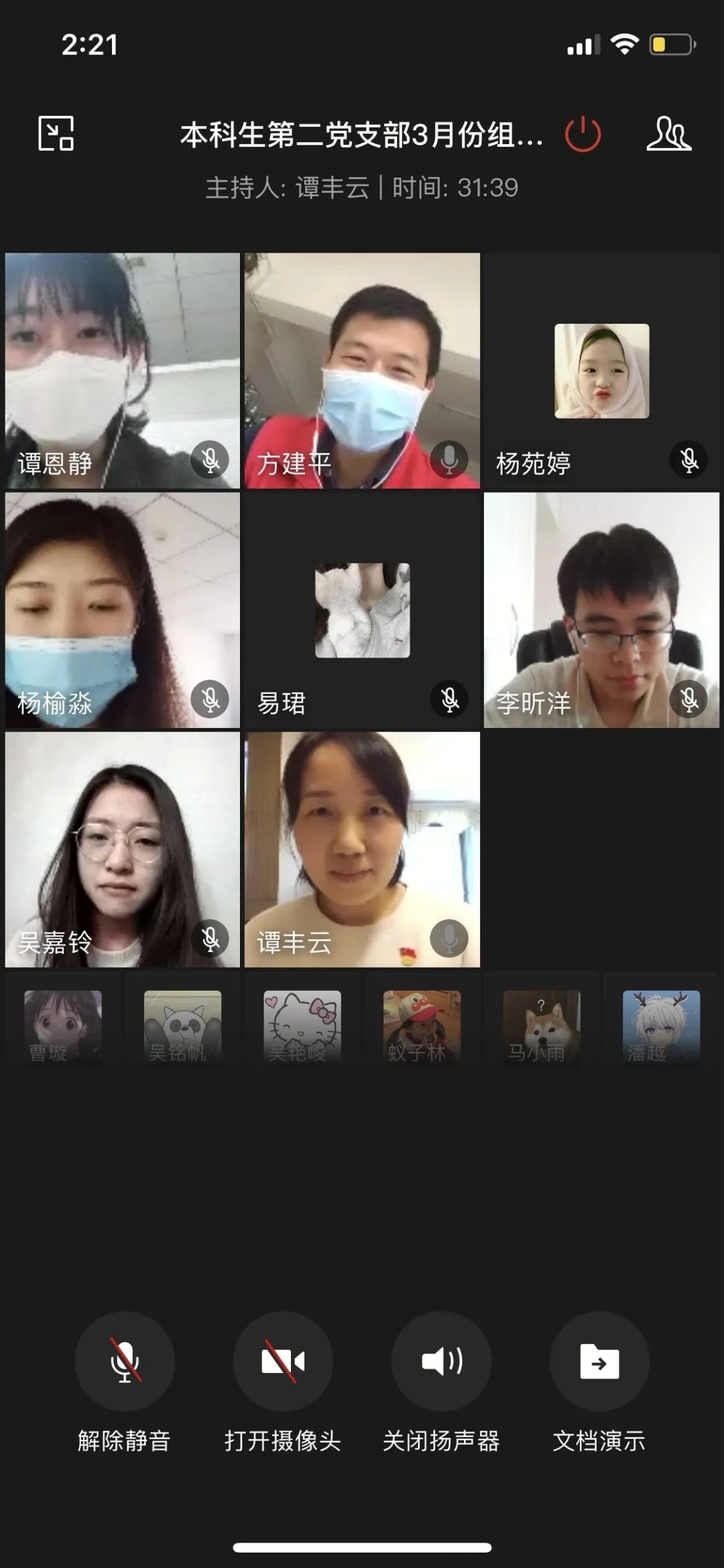This screenshot has height=1568, width=724.
Task: Select 杨榆淼's video tile
Action: [x=123, y=610]
